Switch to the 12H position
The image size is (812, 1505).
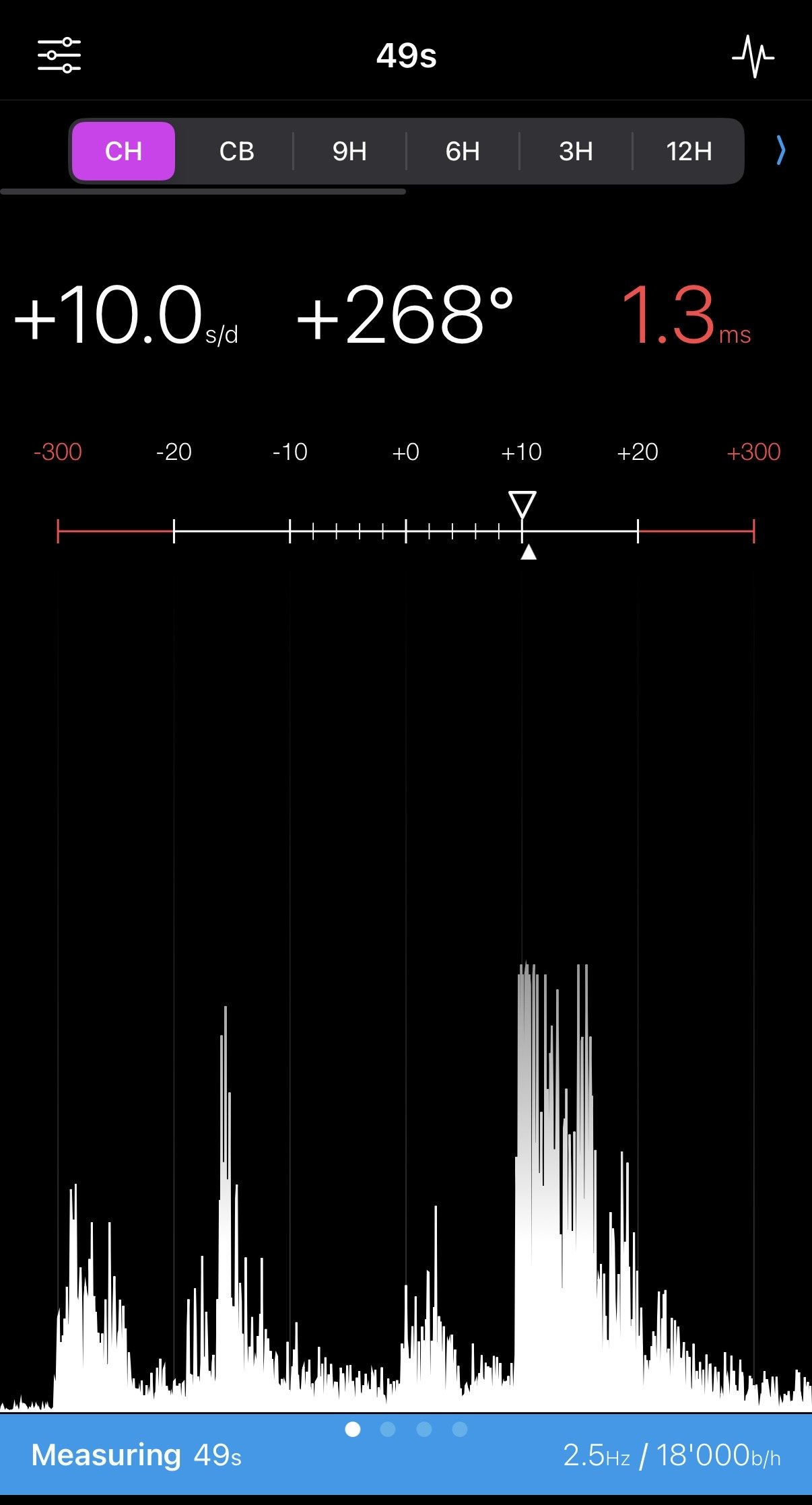[x=689, y=152]
